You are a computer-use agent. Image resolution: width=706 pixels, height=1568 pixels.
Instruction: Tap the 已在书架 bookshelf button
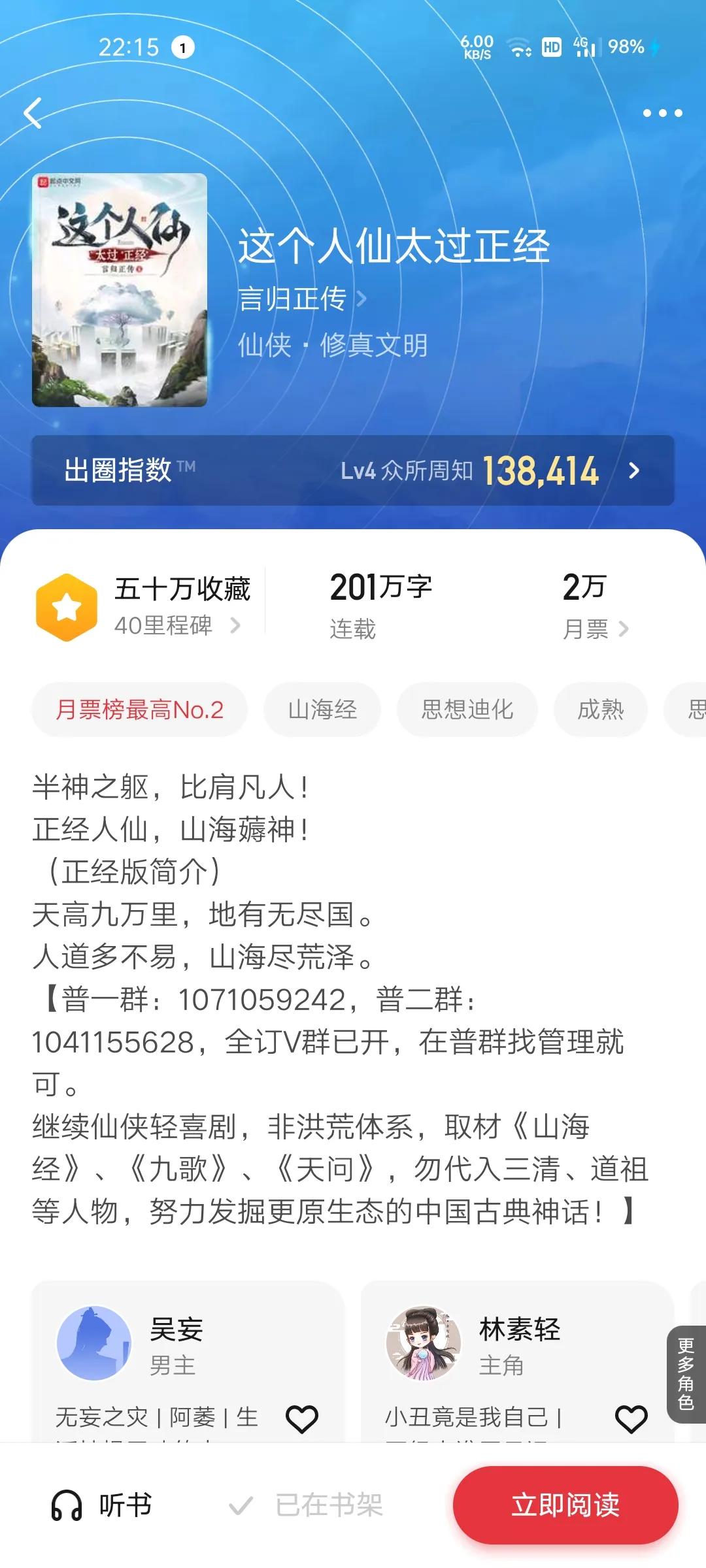click(x=306, y=1506)
